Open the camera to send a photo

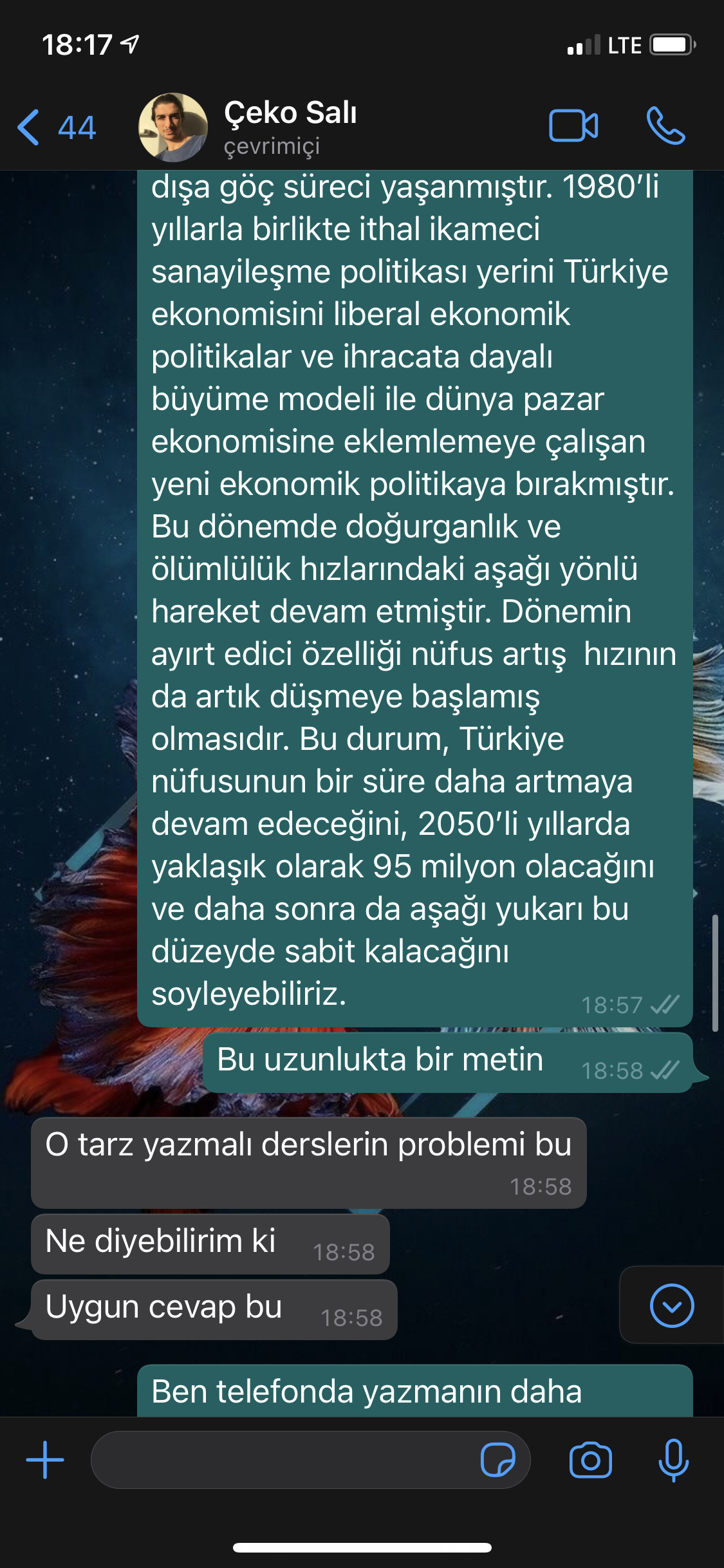coord(590,1460)
